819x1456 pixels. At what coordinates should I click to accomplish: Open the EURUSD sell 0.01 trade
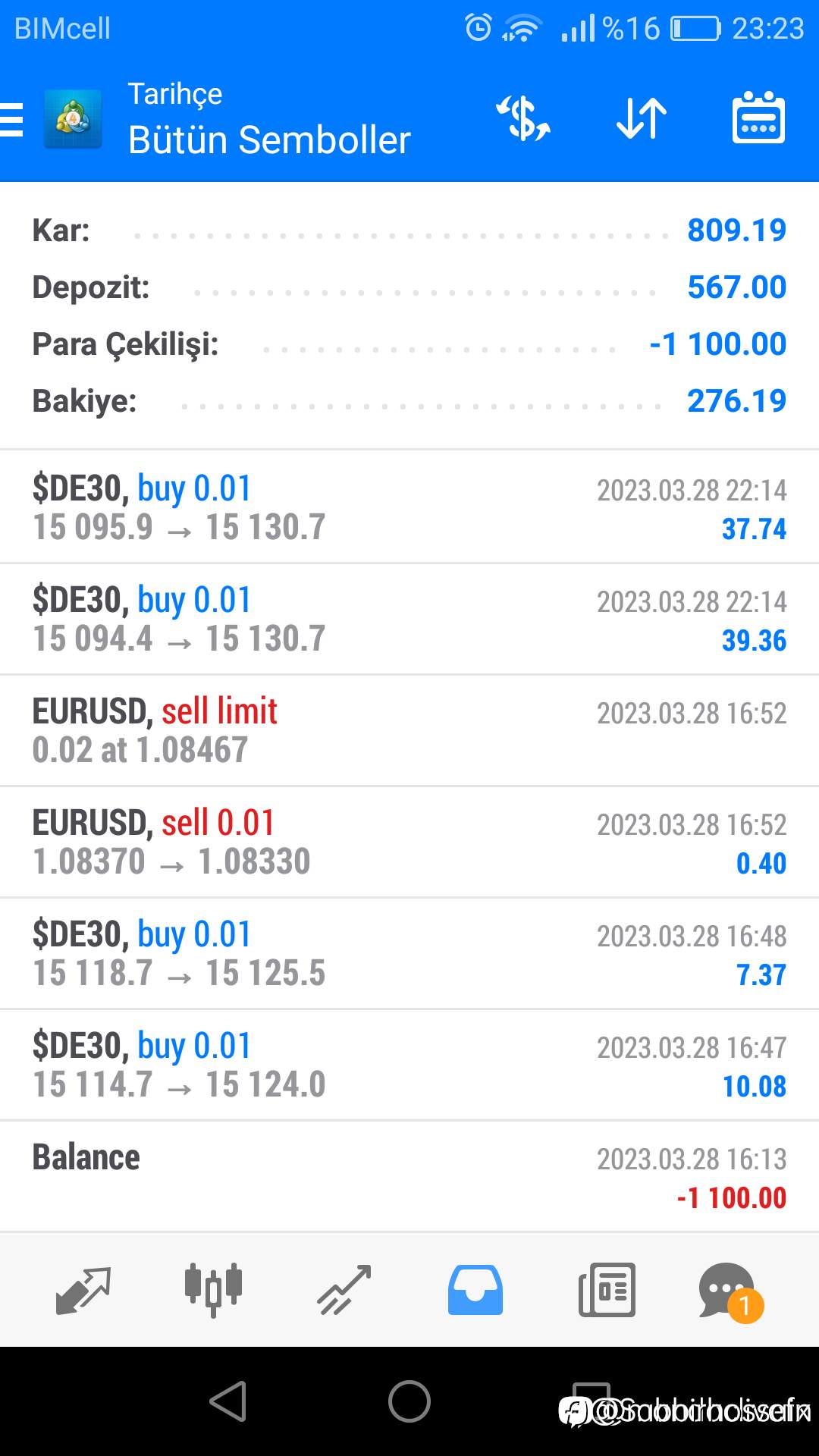pos(409,842)
